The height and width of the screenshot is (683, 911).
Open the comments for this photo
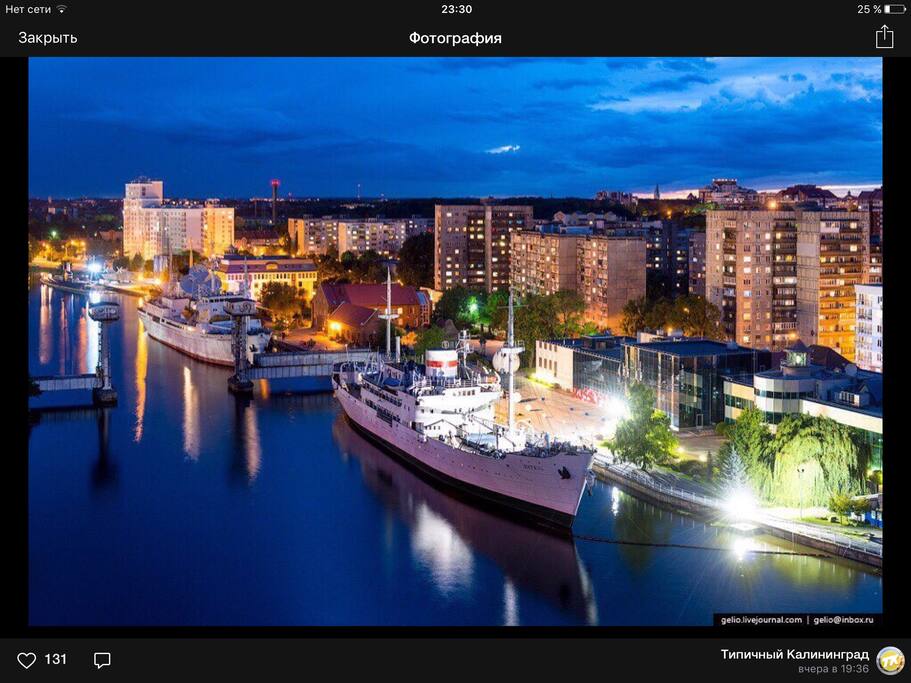coord(102,660)
